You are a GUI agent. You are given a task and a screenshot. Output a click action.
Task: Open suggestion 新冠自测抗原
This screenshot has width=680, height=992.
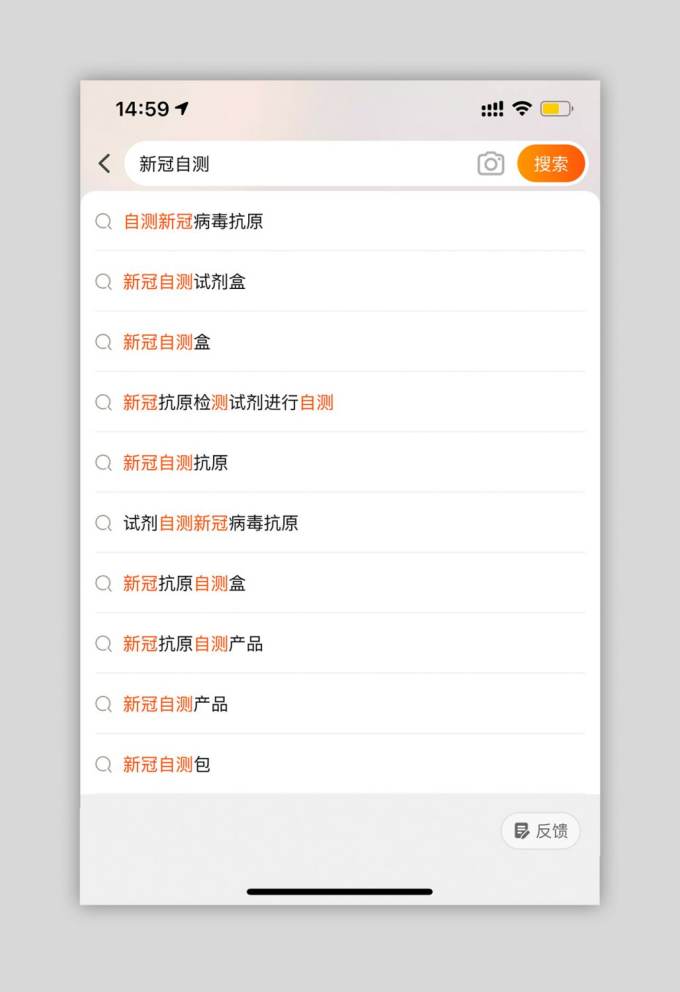coord(175,463)
